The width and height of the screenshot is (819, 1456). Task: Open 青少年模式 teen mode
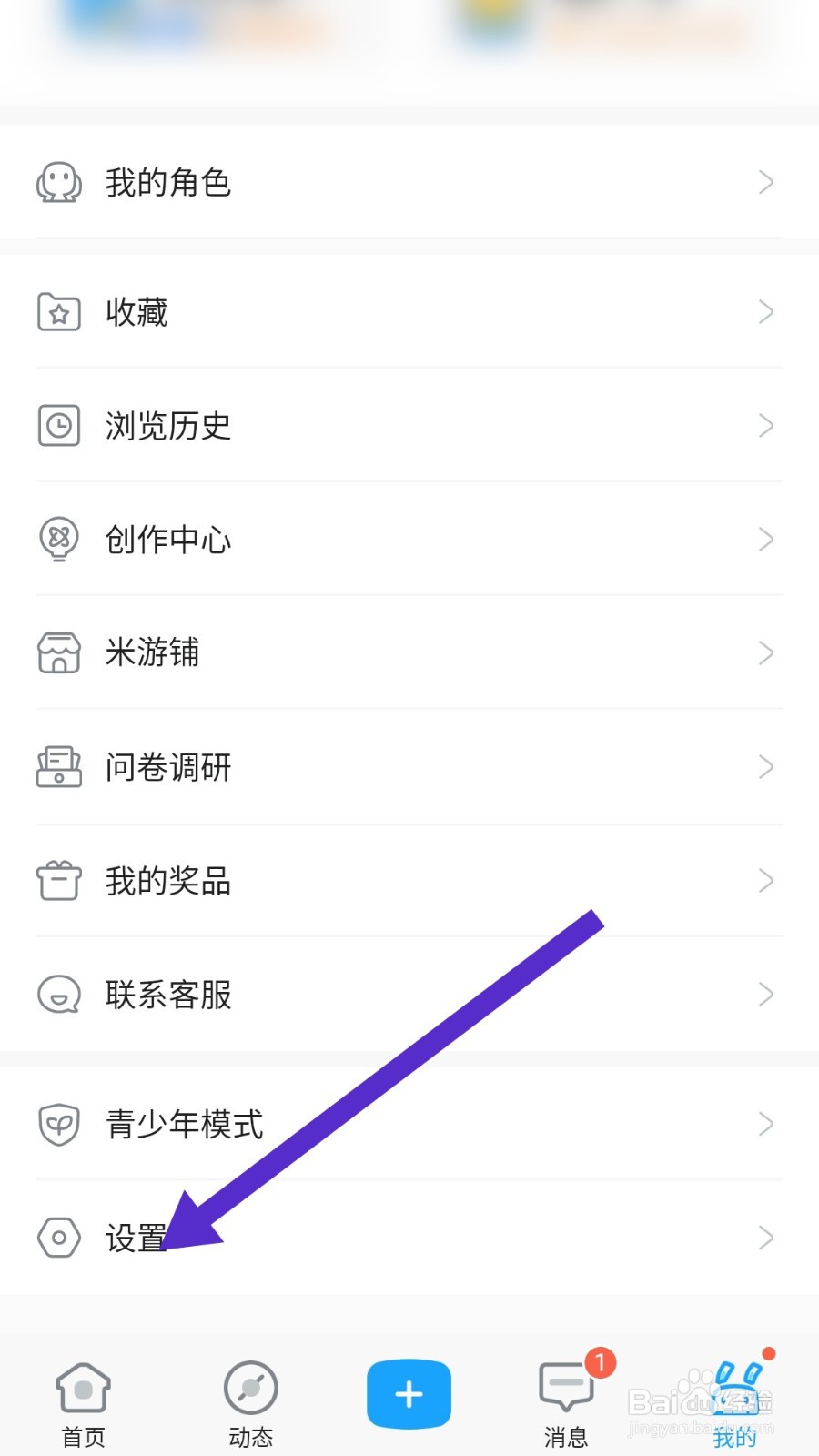(x=409, y=1124)
